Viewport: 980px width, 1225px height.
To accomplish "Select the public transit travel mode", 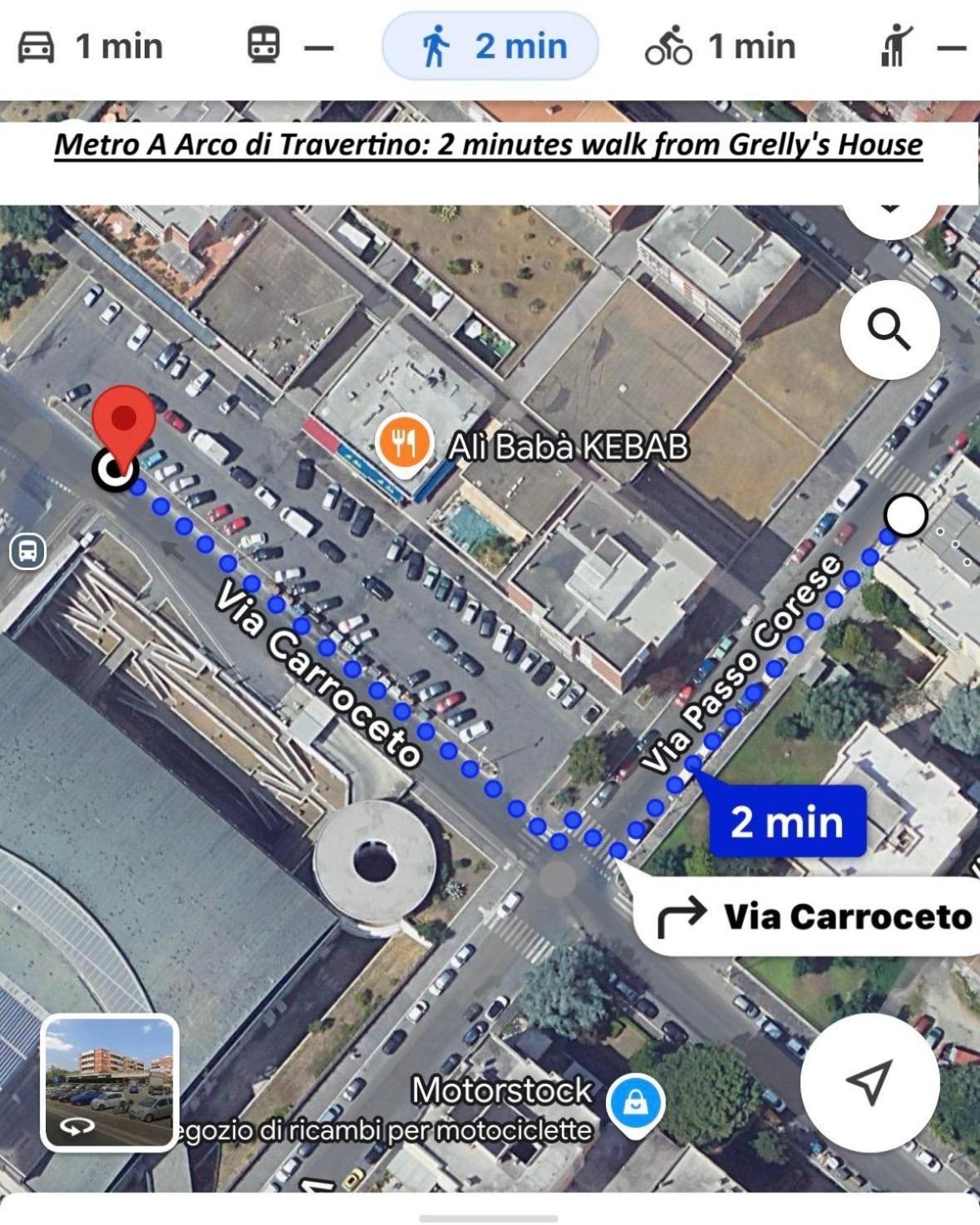I will pos(289,47).
